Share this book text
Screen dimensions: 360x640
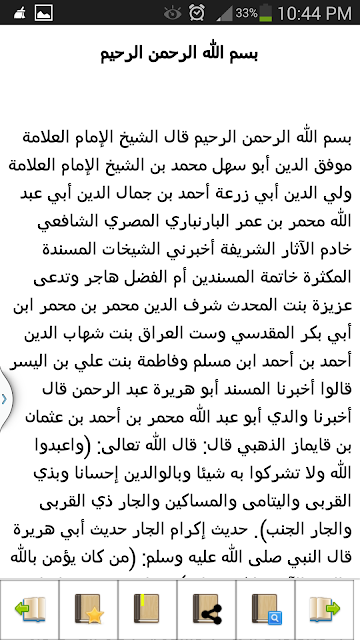tap(207, 609)
